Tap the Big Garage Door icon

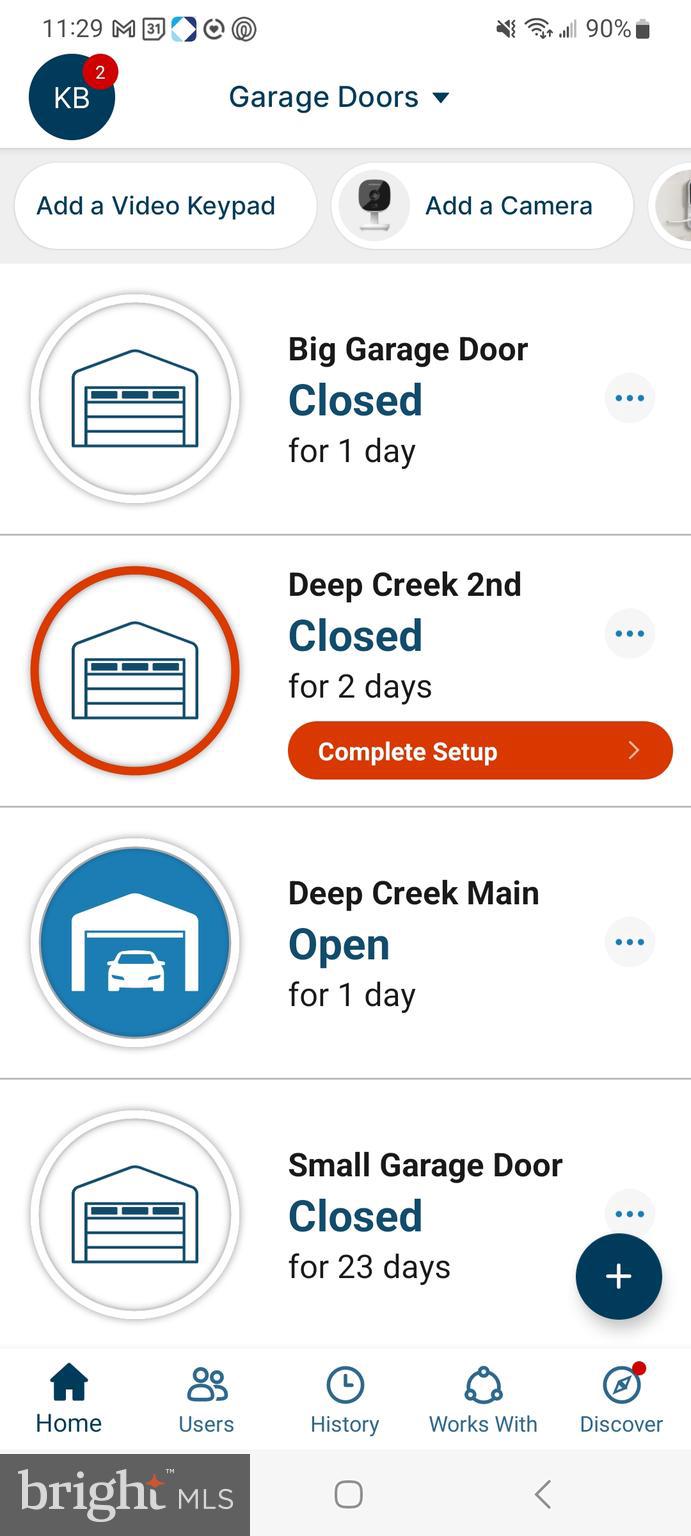coord(135,398)
